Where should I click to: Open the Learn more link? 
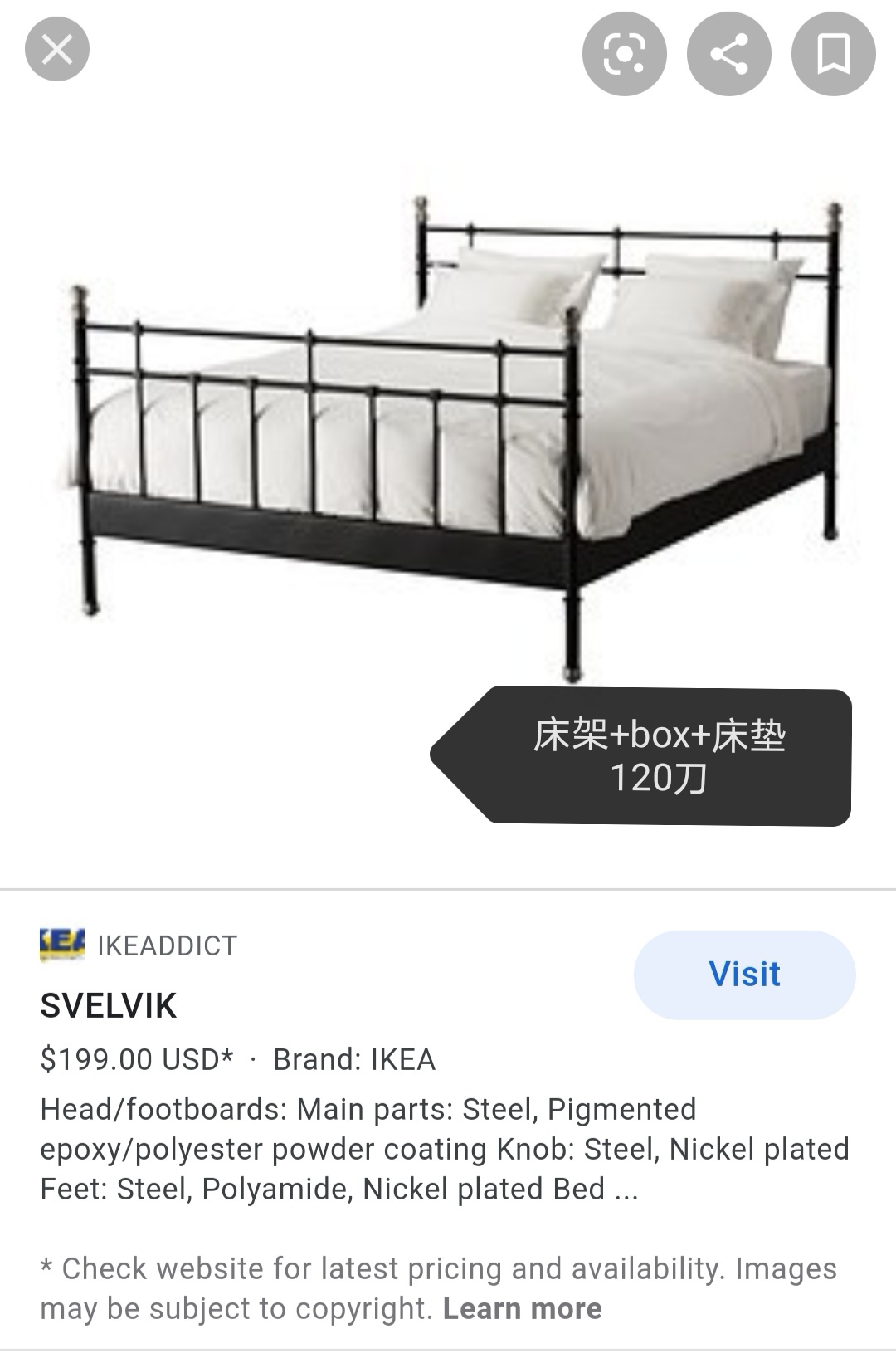click(x=522, y=1309)
